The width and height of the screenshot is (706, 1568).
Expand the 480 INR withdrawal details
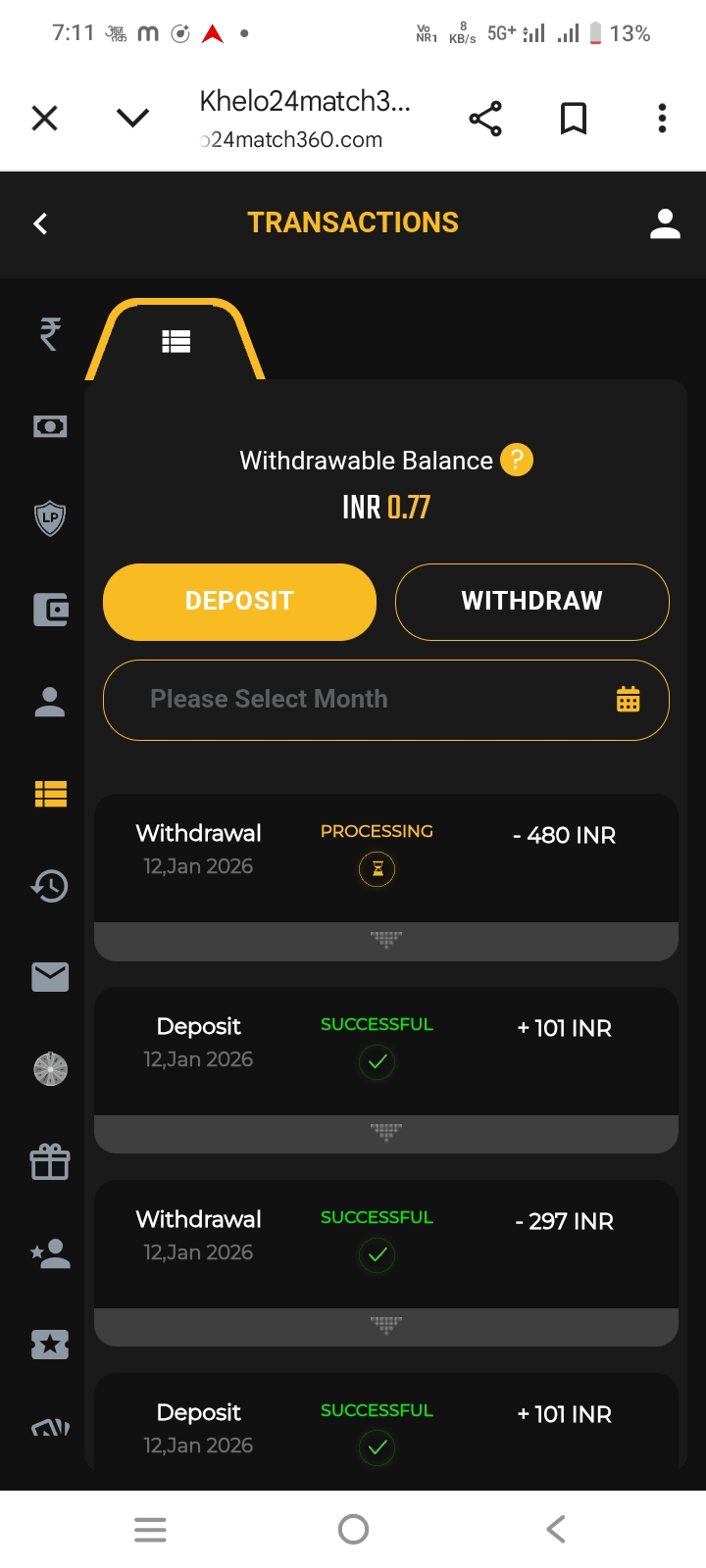386,941
